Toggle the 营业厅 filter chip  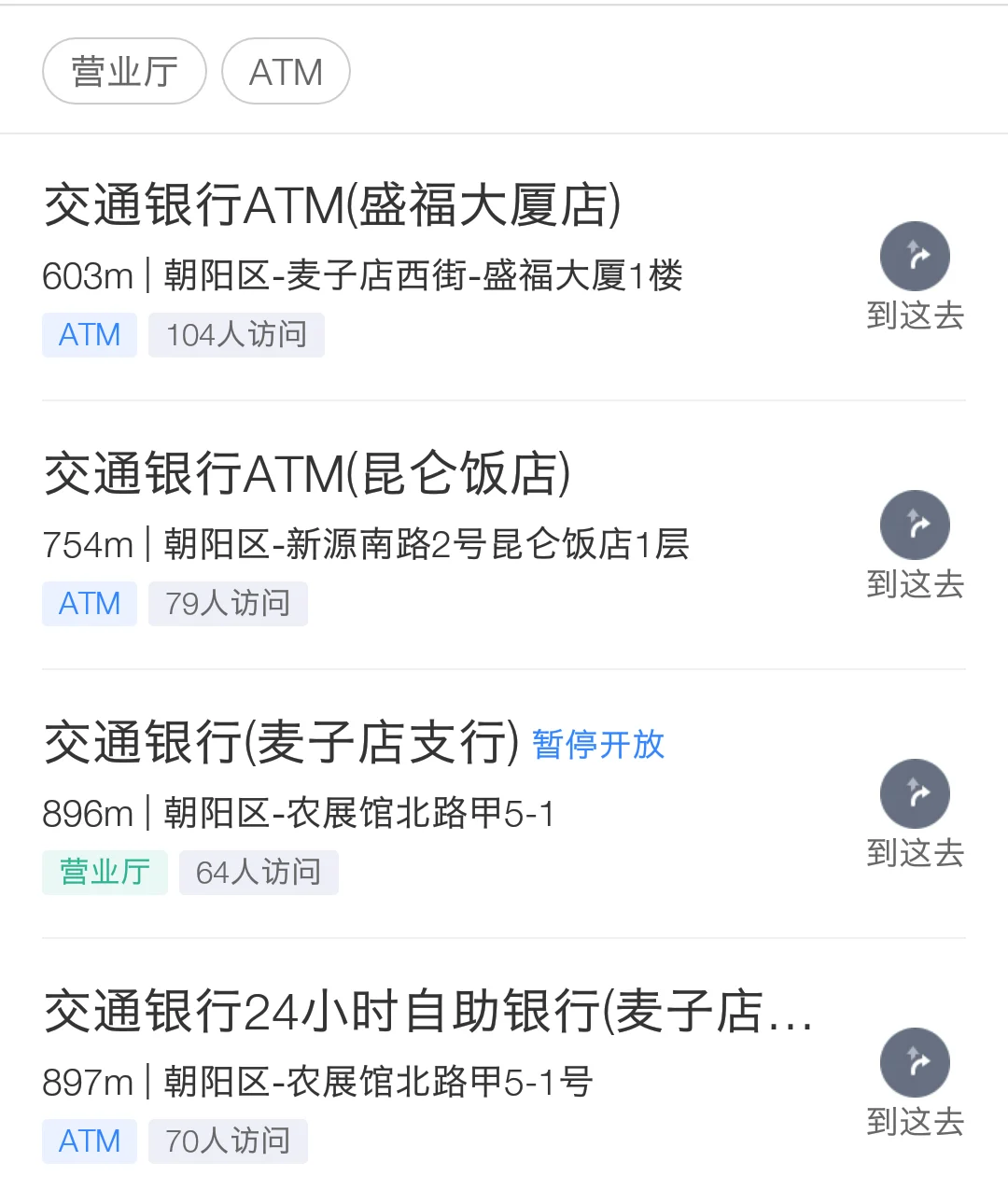[124, 71]
